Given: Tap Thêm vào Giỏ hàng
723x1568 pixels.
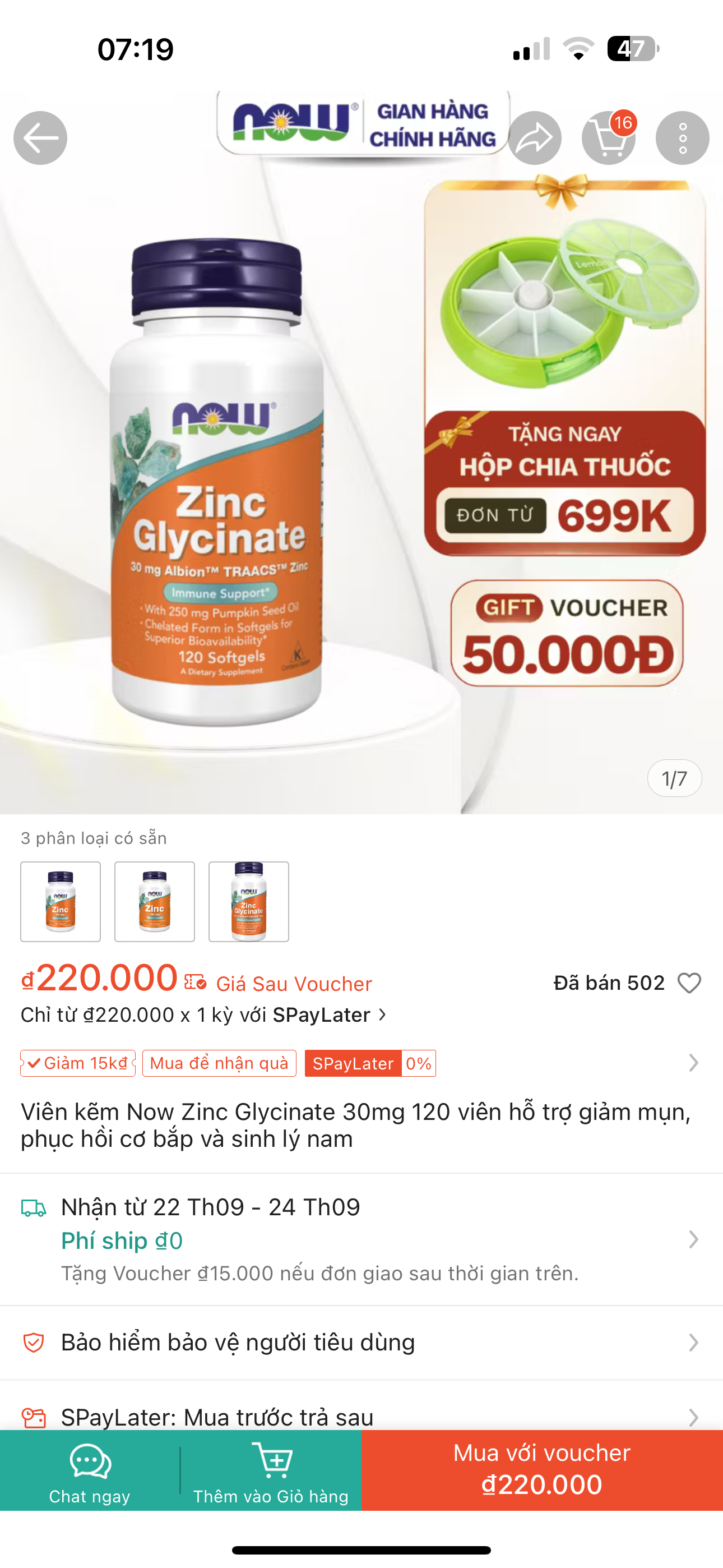Looking at the screenshot, I should [271, 1470].
